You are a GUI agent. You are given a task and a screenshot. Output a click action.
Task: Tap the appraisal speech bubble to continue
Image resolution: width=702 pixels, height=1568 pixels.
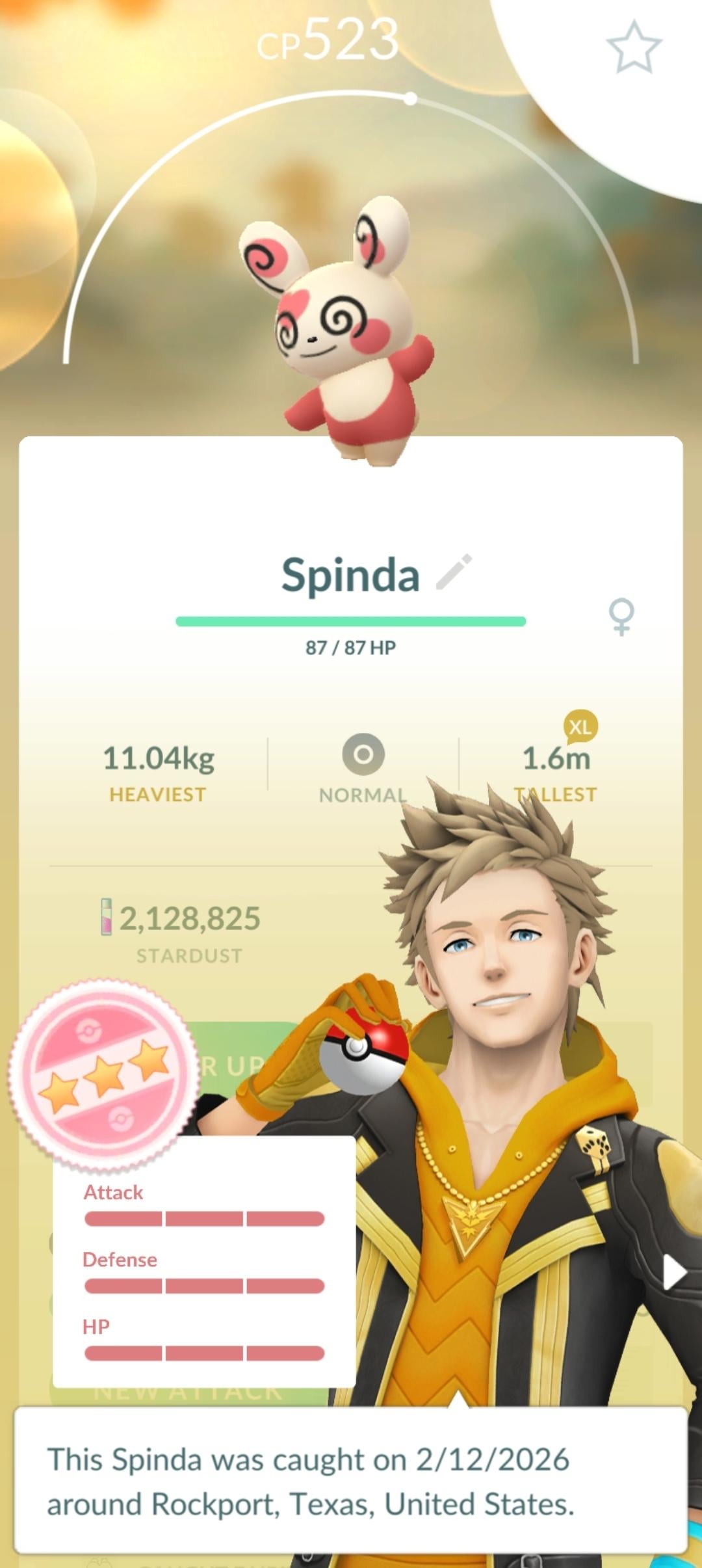(x=351, y=1480)
